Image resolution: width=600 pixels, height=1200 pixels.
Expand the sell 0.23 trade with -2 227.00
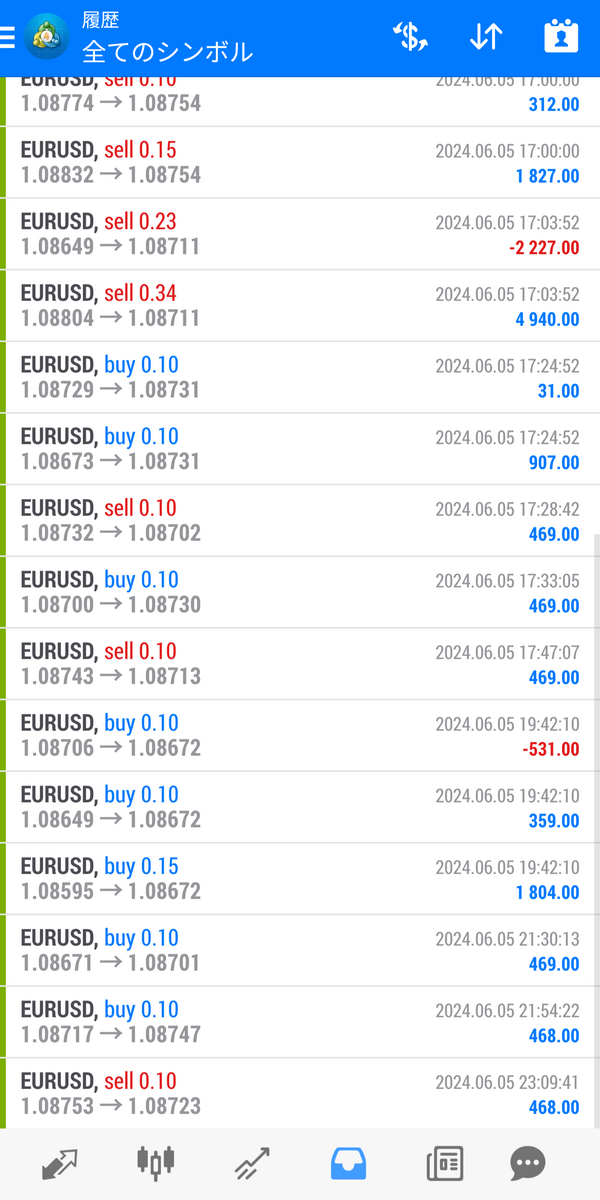click(x=300, y=234)
